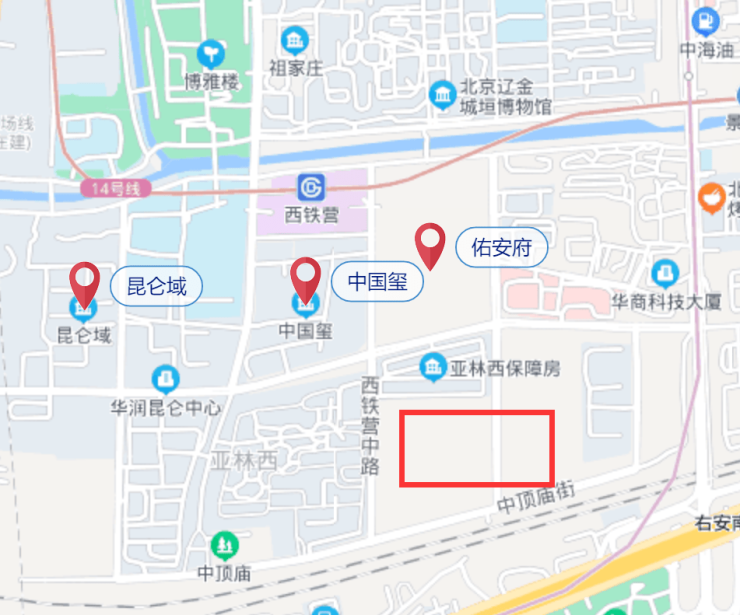
Task: Tap the 祖家庄 map point
Action: point(295,41)
